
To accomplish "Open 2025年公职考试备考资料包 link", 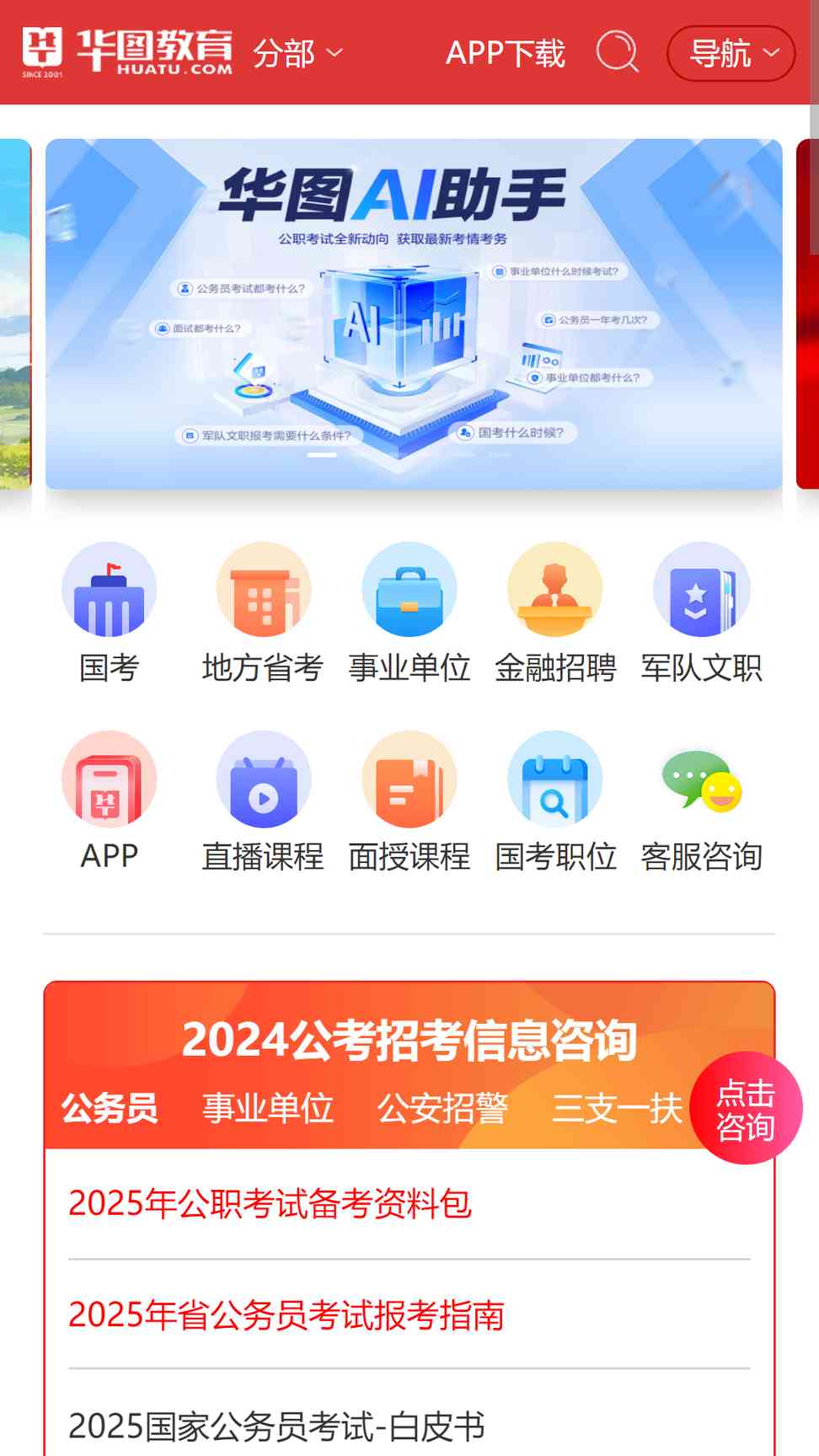I will pos(270,1203).
